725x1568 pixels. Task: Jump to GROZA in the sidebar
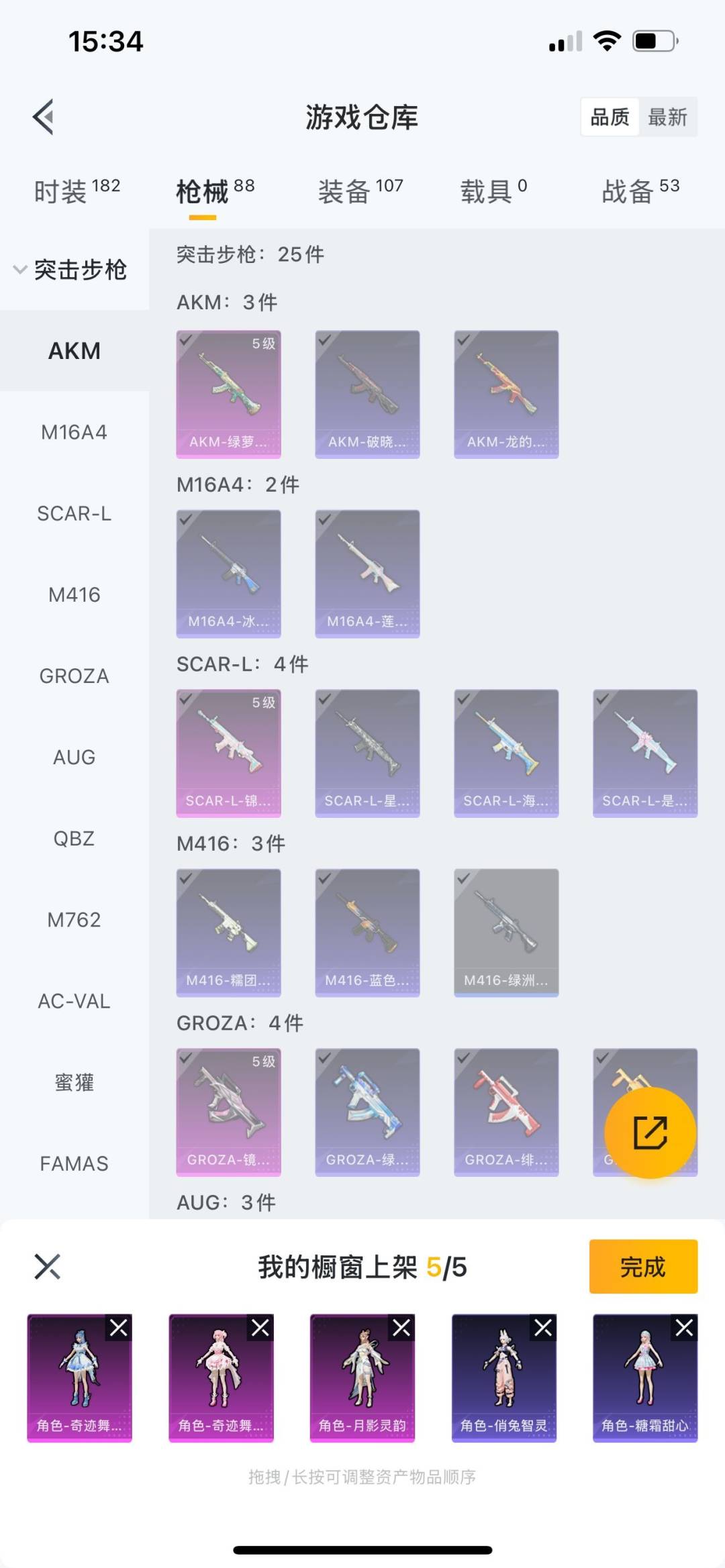coord(74,676)
